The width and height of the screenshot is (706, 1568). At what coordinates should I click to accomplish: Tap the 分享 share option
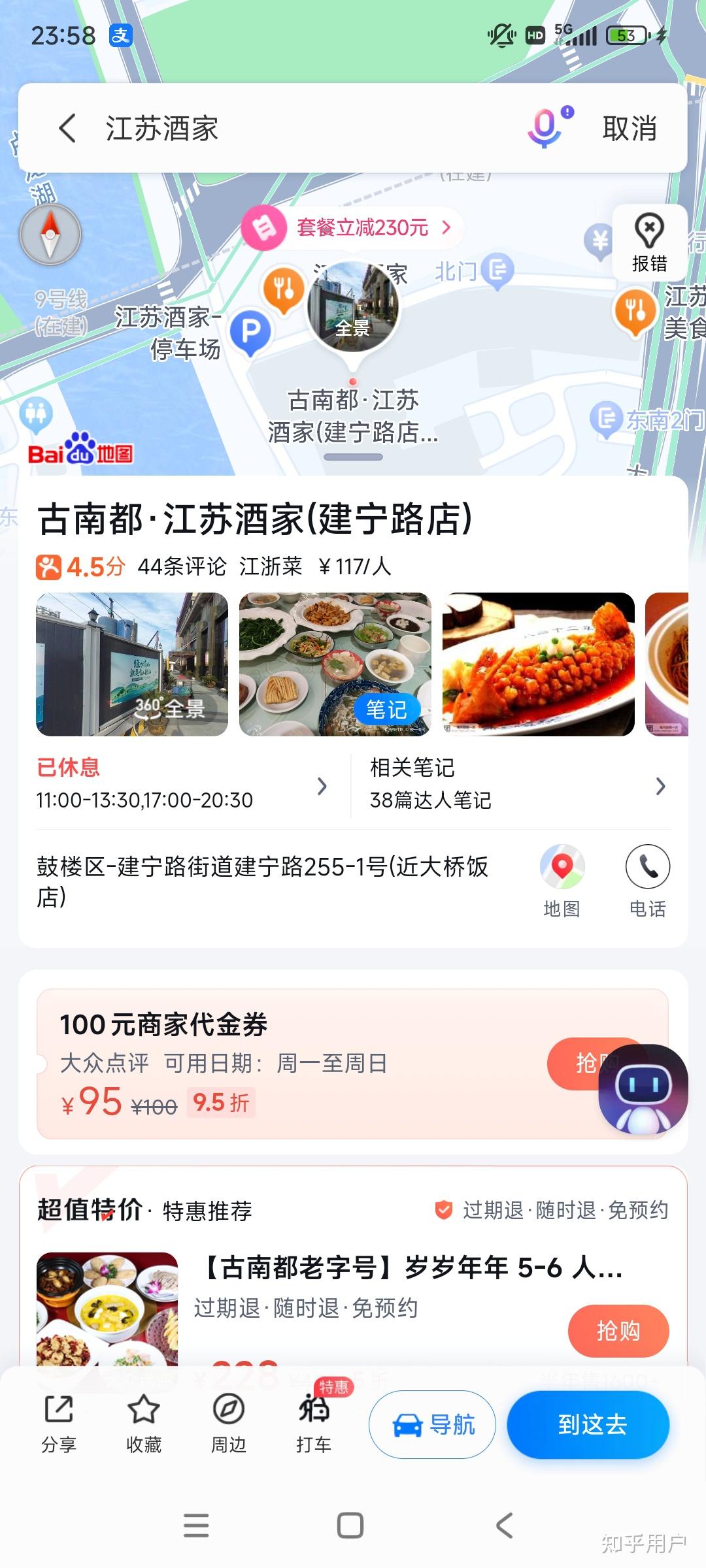pos(58,1424)
